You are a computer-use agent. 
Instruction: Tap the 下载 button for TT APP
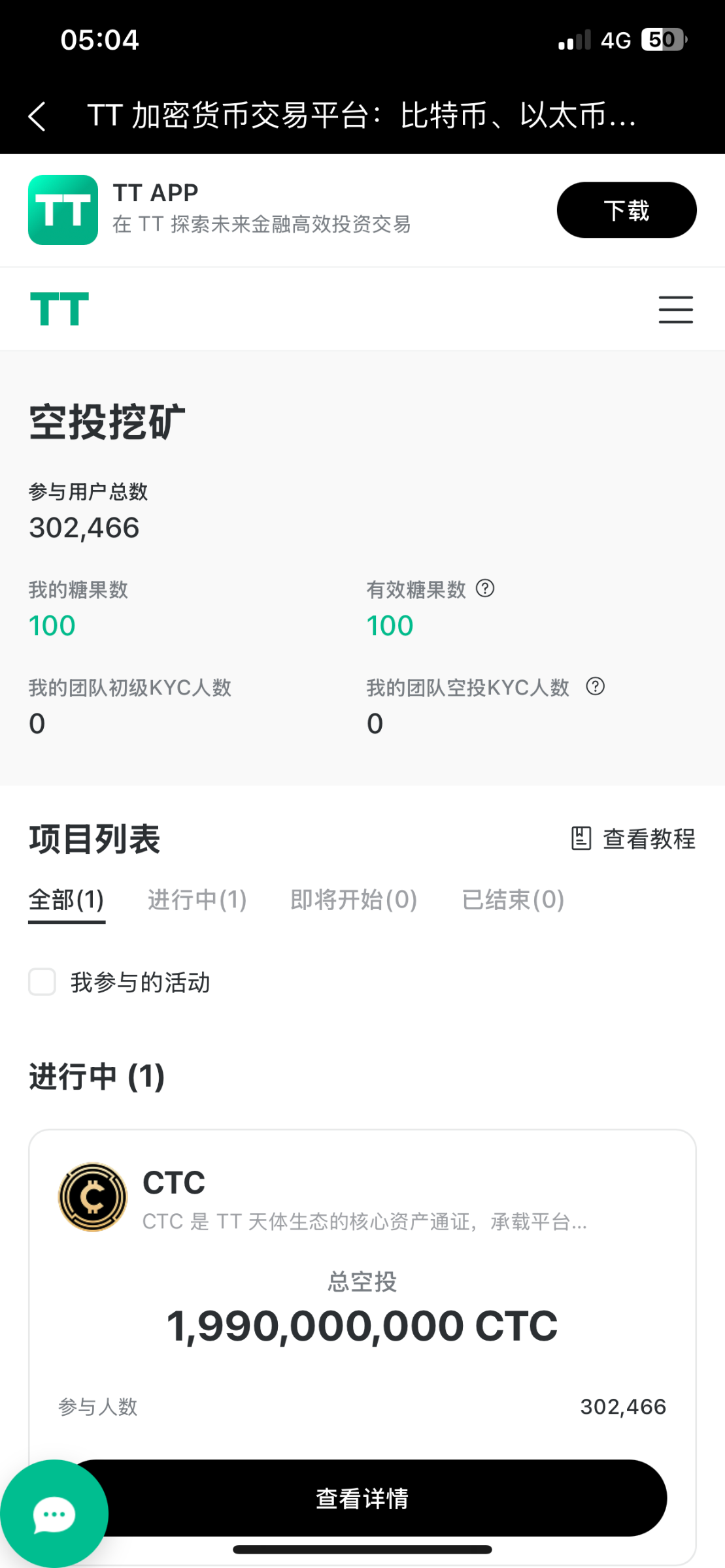tap(626, 210)
